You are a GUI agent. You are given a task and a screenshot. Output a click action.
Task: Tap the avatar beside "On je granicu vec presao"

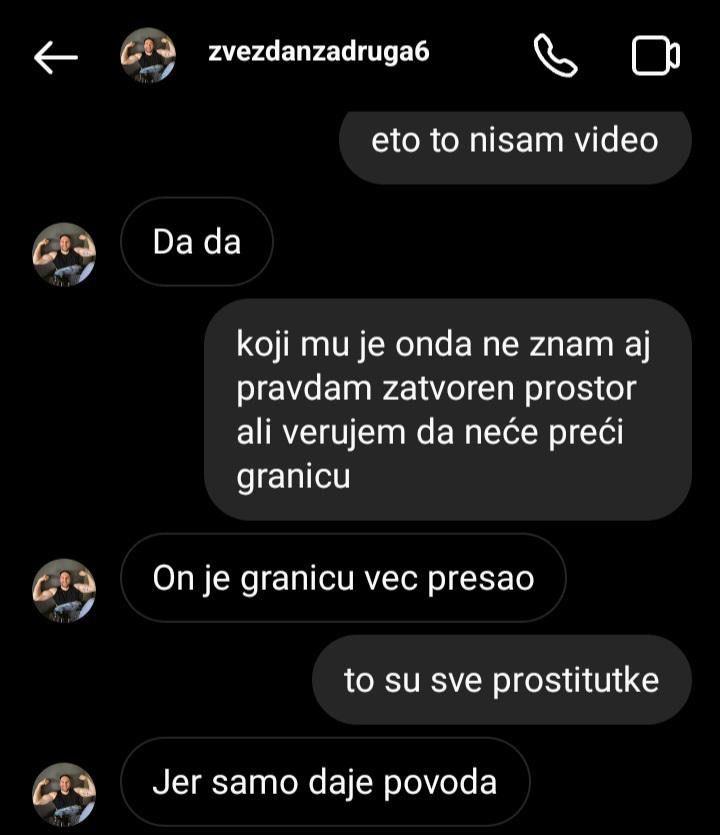click(x=65, y=590)
